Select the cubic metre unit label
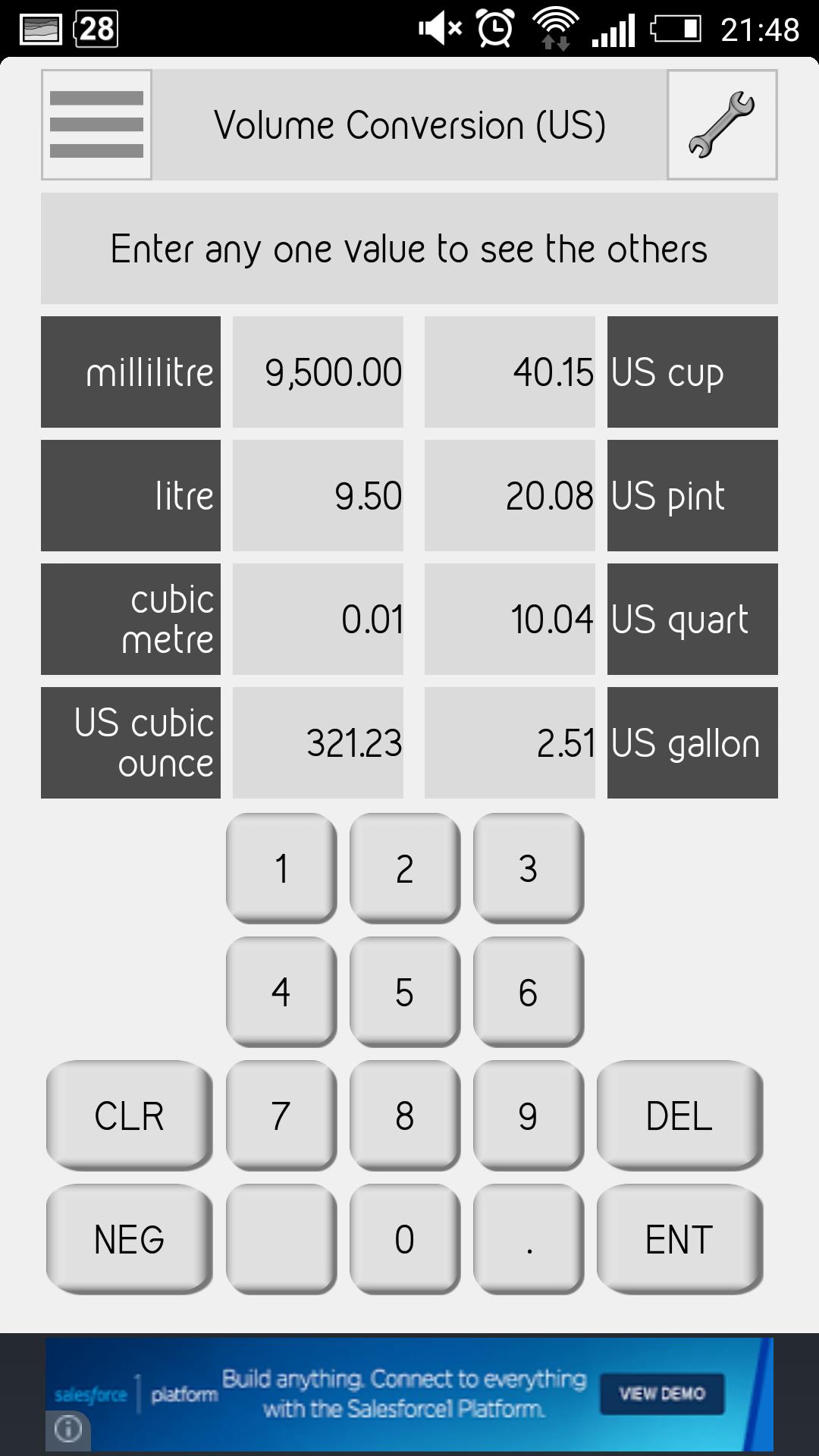819x1456 pixels. (130, 619)
